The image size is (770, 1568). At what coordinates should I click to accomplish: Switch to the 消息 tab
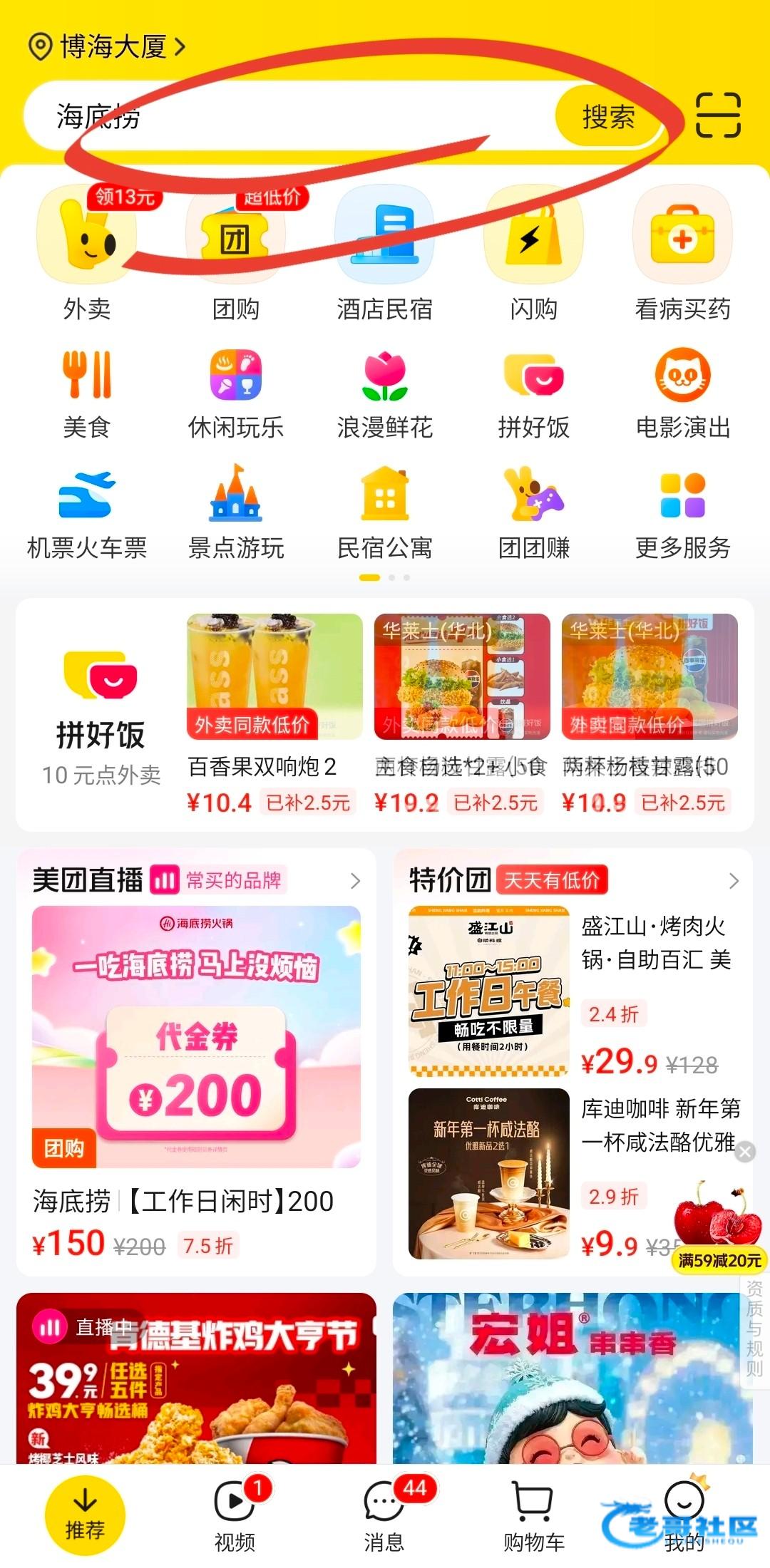pyautogui.click(x=384, y=1515)
